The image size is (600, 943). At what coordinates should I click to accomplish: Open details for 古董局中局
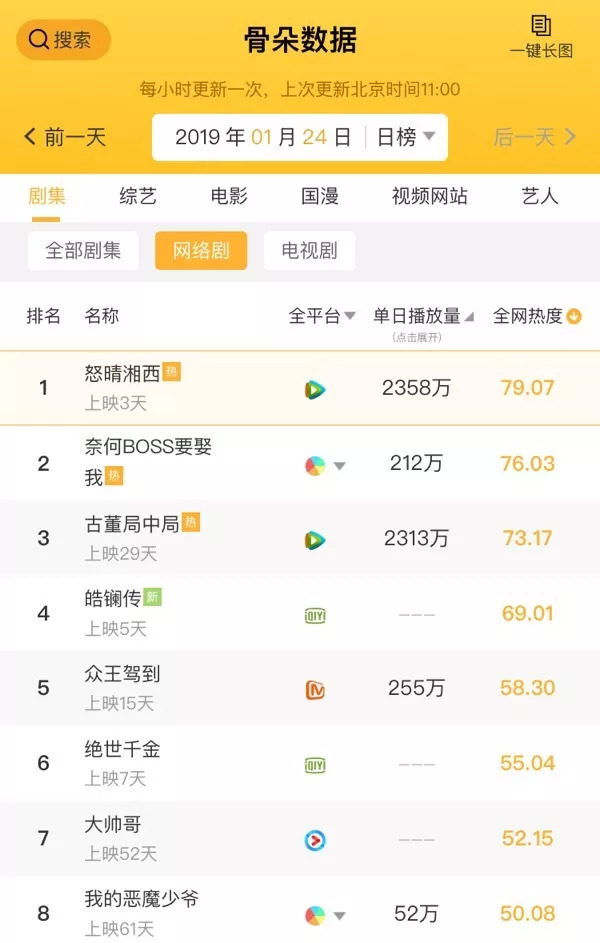coord(132,524)
